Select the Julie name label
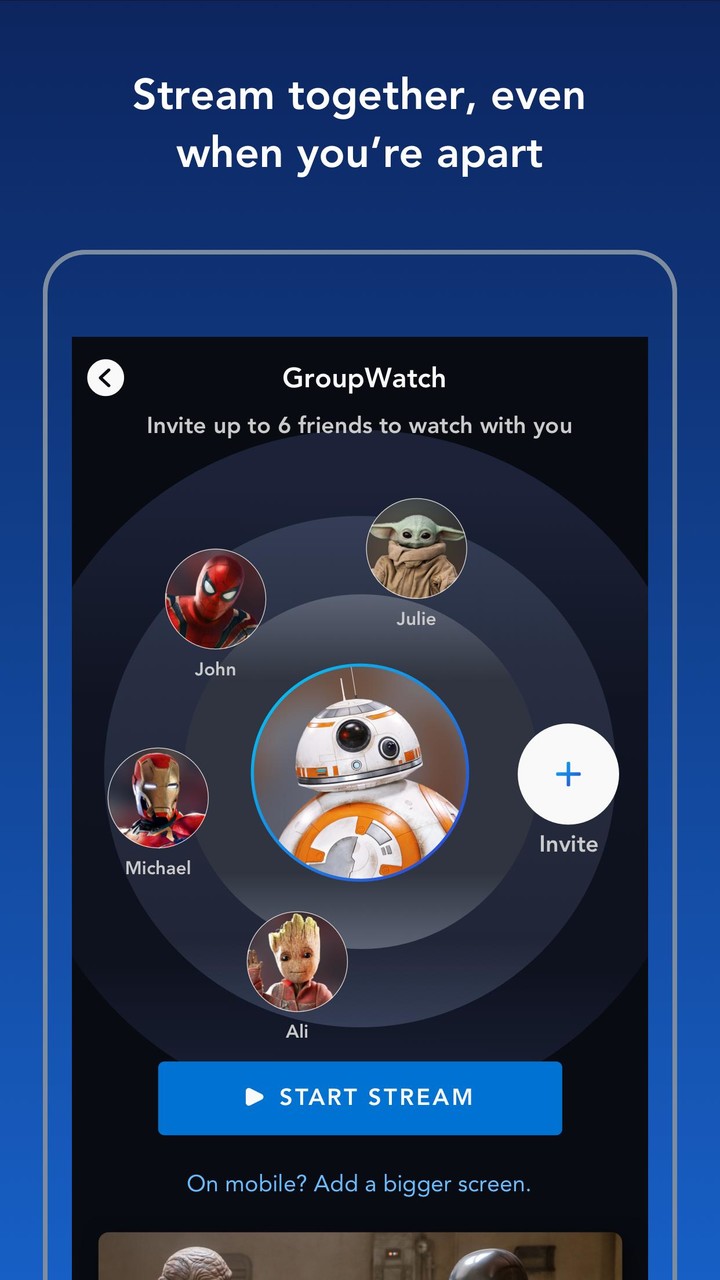The width and height of the screenshot is (720, 1280). pos(415,618)
